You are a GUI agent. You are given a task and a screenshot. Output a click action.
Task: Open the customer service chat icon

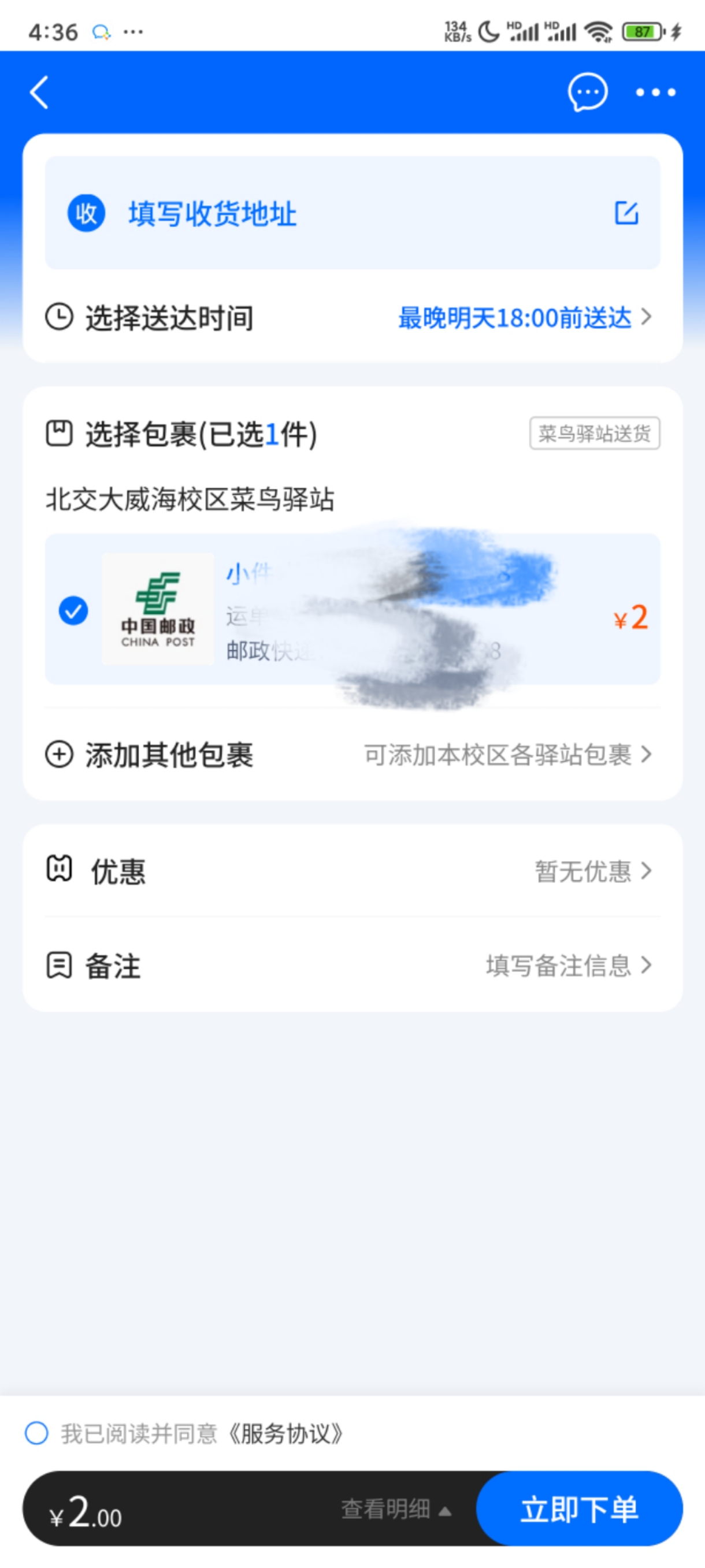pos(588,92)
